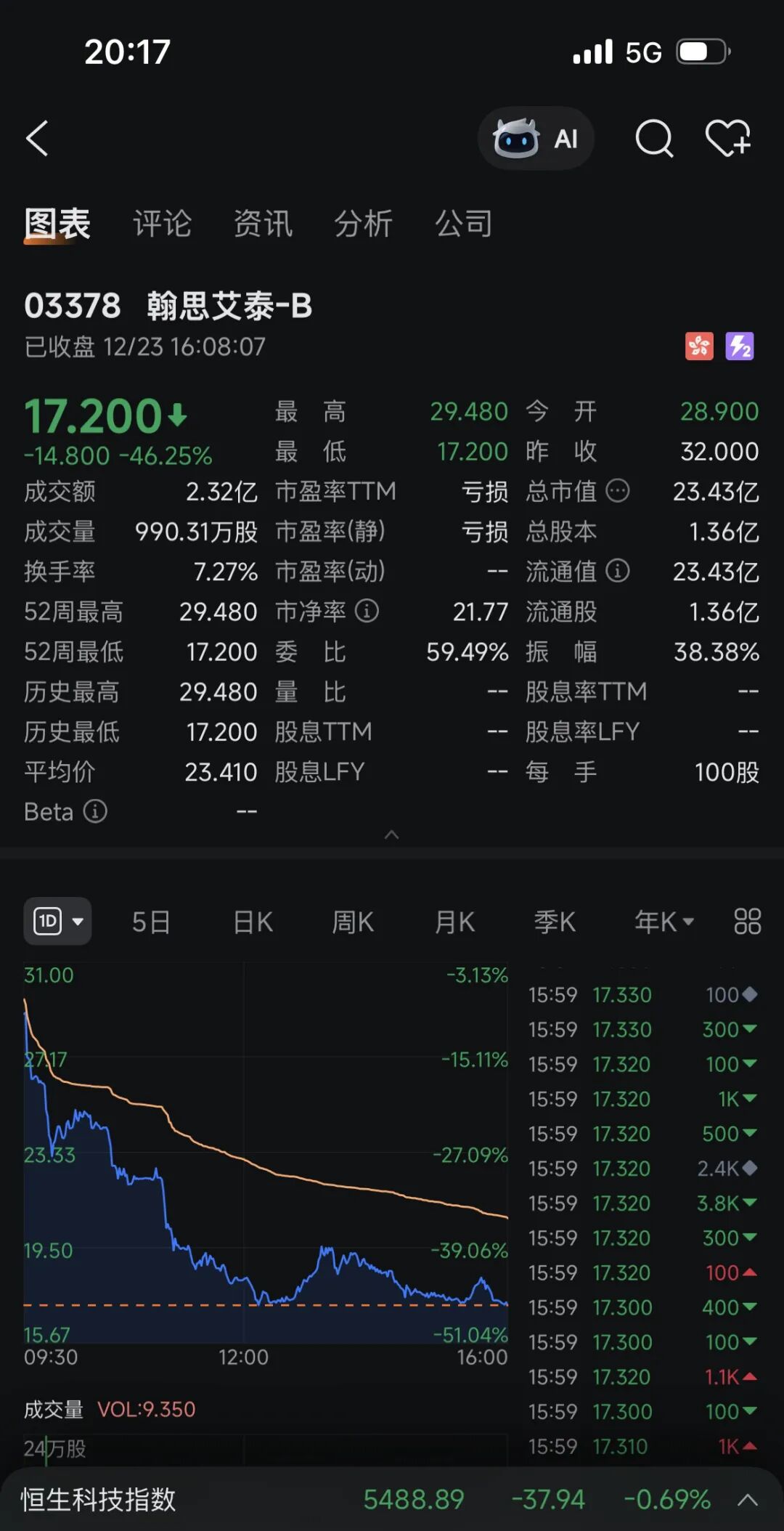Expand the 恒生科技指数 bar
The height and width of the screenshot is (1531, 784).
tap(748, 1499)
